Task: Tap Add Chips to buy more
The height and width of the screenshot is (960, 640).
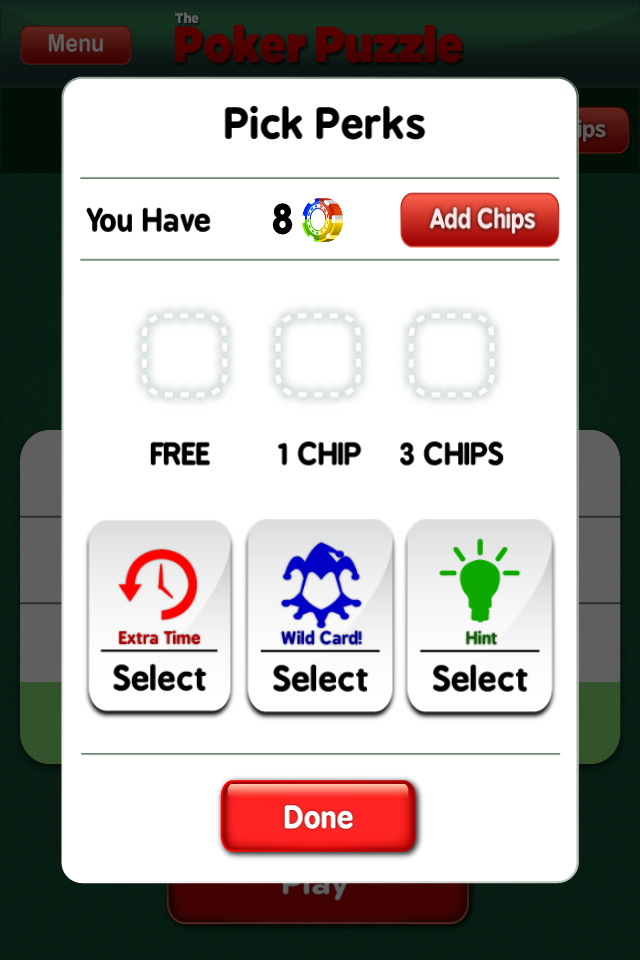Action: pyautogui.click(x=479, y=219)
